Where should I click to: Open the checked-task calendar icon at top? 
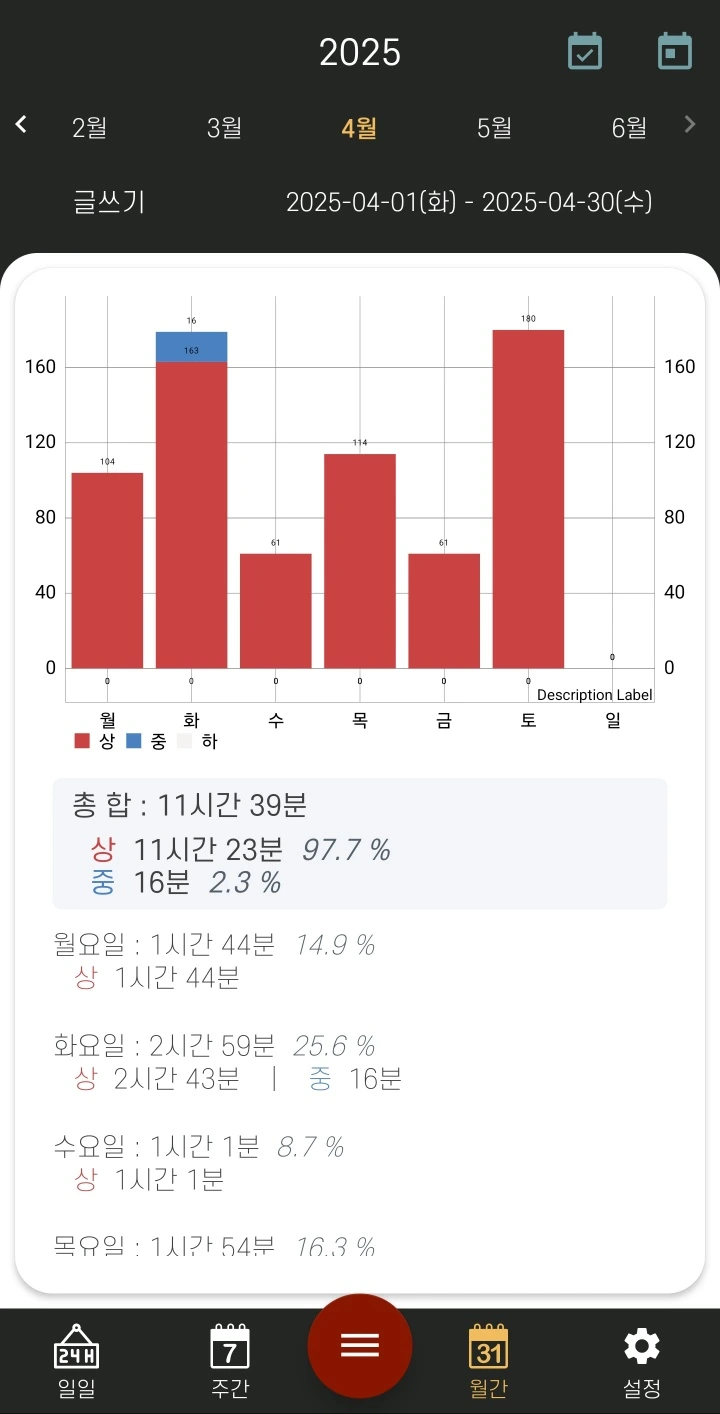584,50
